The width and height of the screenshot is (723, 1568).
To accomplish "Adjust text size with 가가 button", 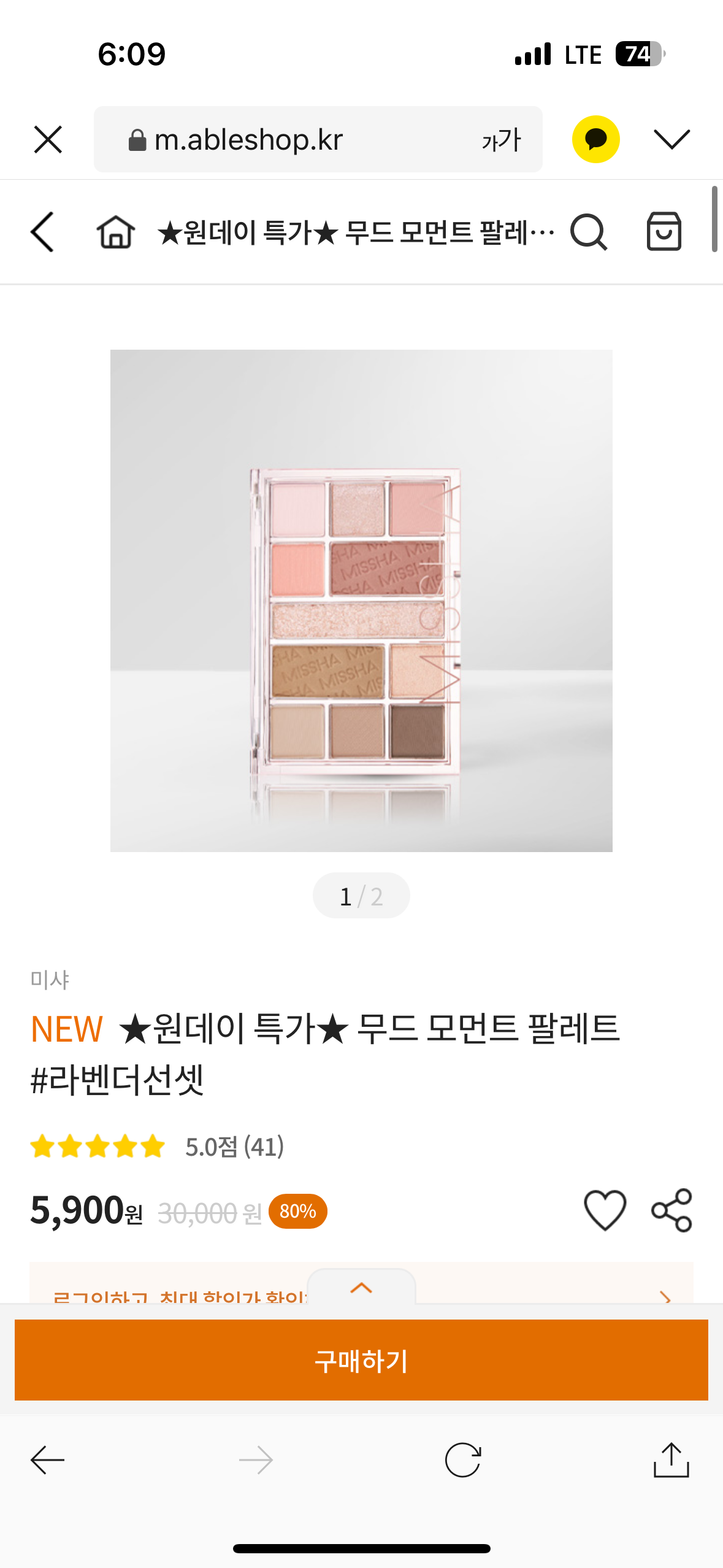I will pos(501,140).
